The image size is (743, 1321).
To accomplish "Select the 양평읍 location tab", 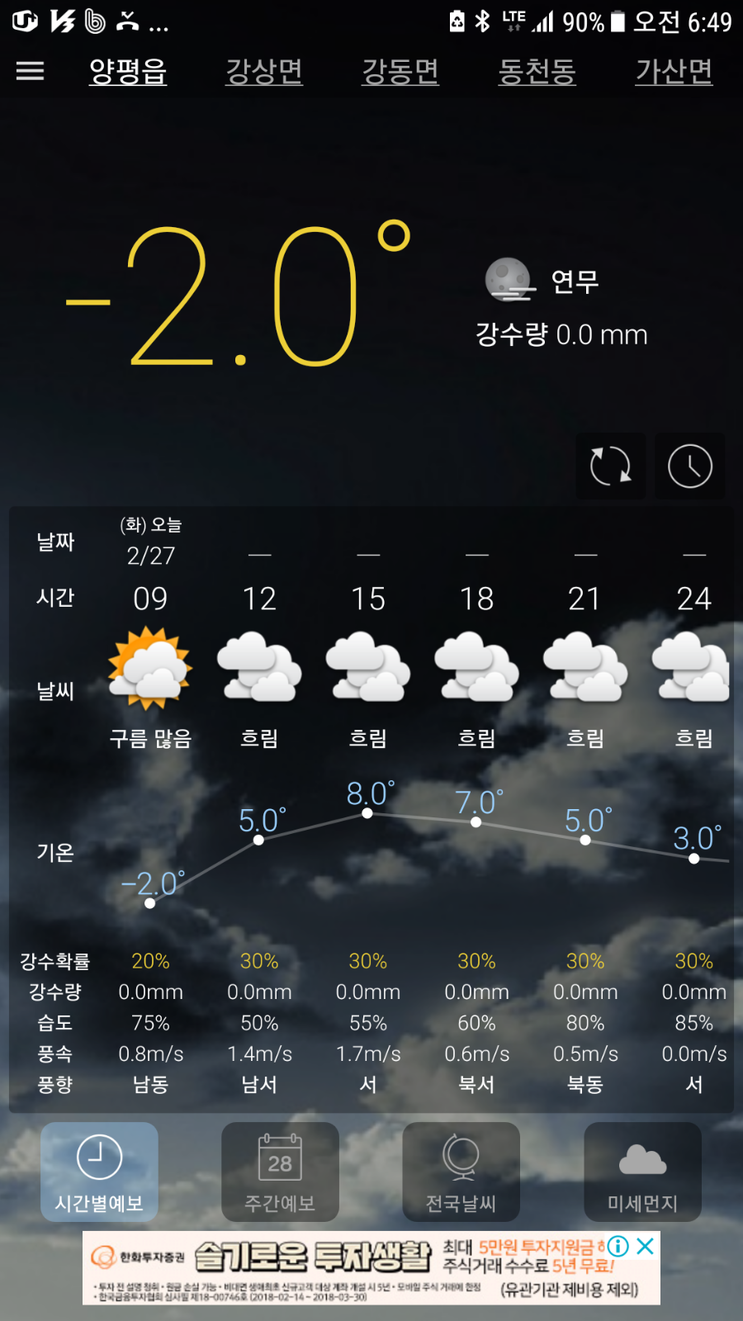I will coord(128,71).
